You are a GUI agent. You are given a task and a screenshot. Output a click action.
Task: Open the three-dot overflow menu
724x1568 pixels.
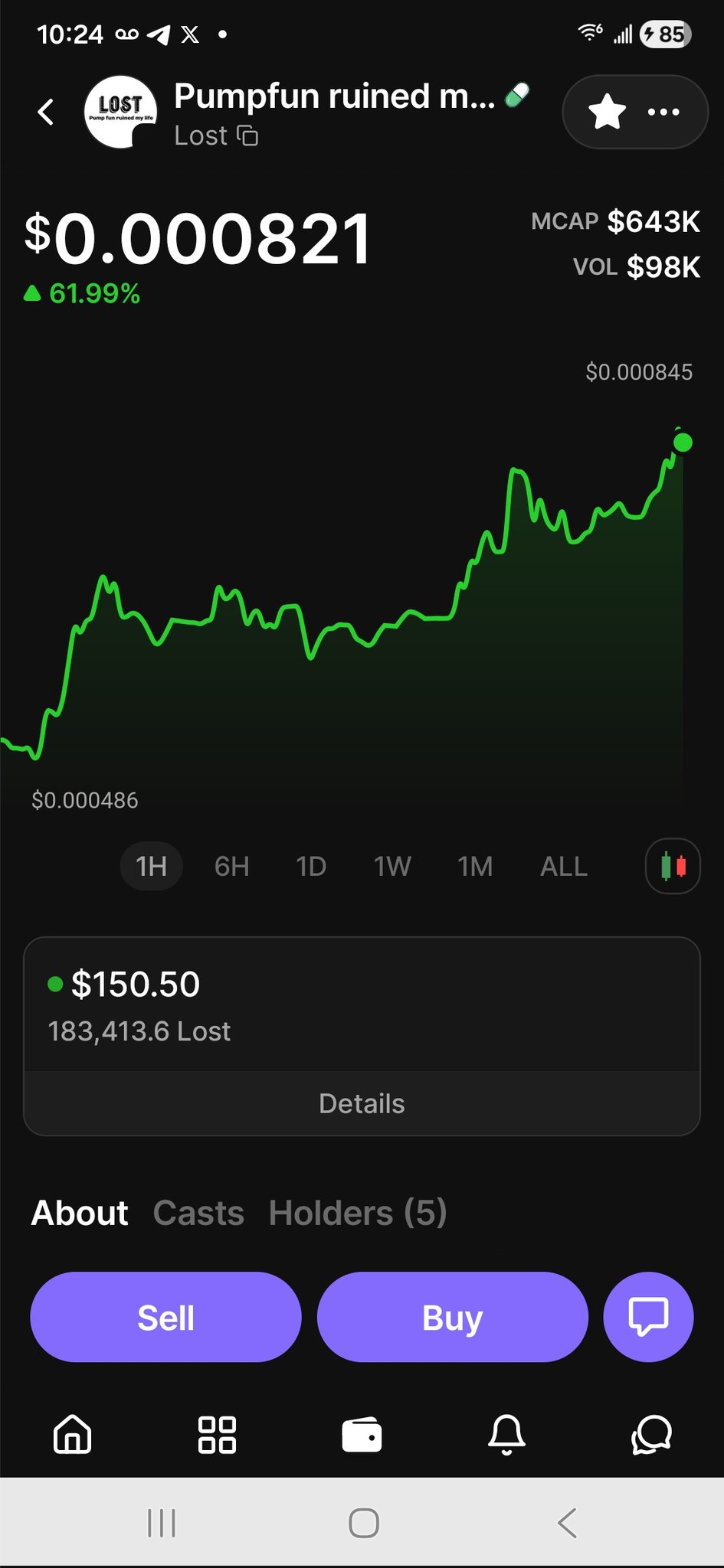click(x=663, y=112)
